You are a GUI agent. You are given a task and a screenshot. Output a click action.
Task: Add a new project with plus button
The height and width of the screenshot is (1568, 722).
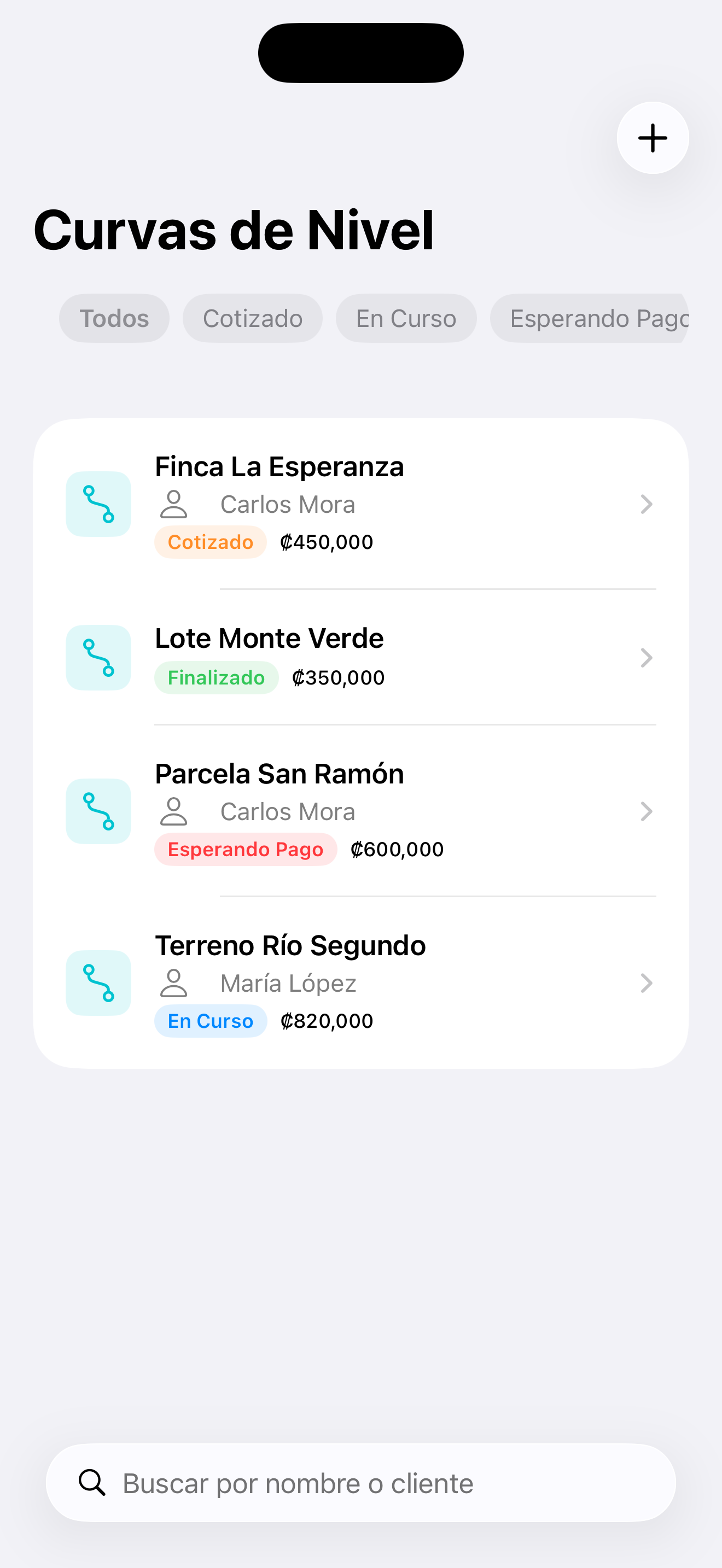pyautogui.click(x=653, y=138)
